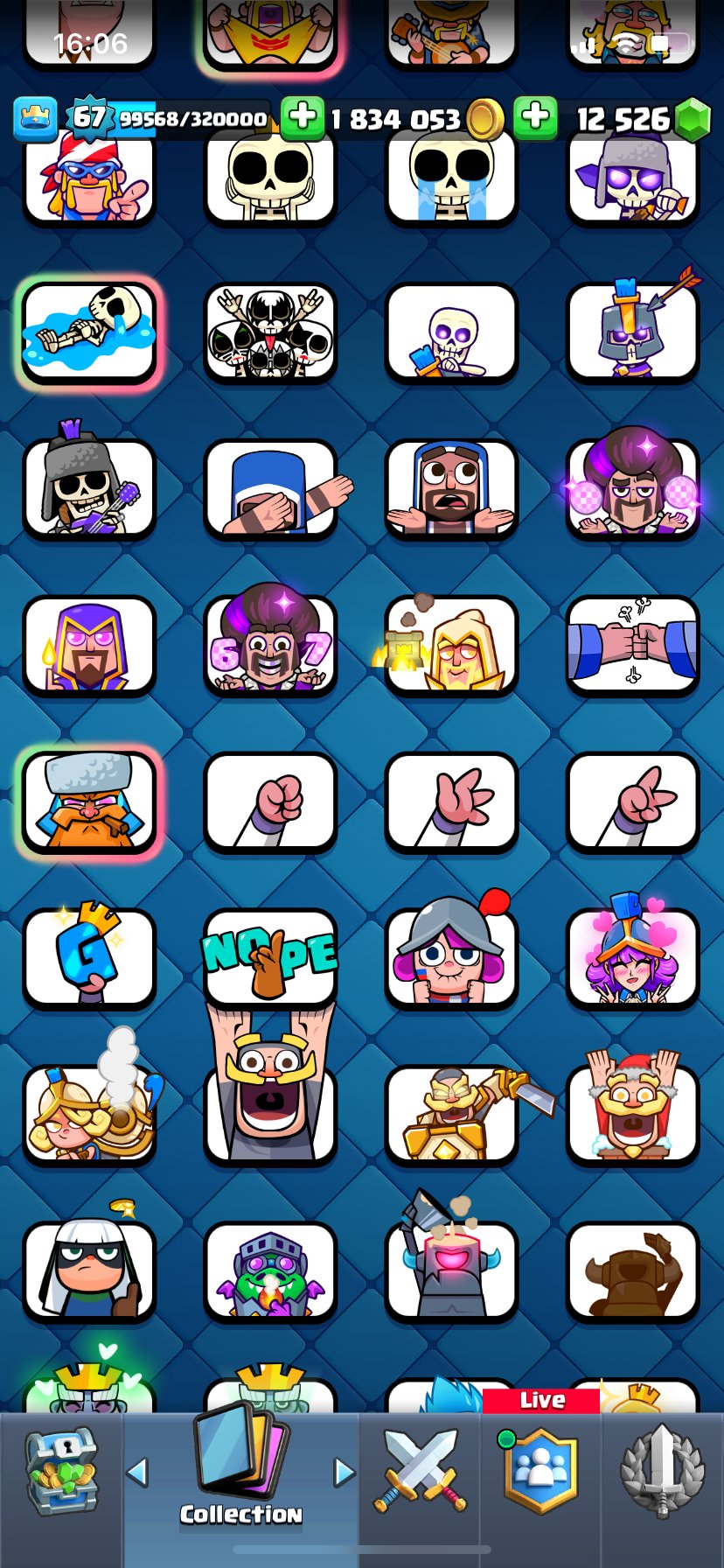Select the bronze statue emote
The height and width of the screenshot is (1568, 724).
coord(632,1270)
